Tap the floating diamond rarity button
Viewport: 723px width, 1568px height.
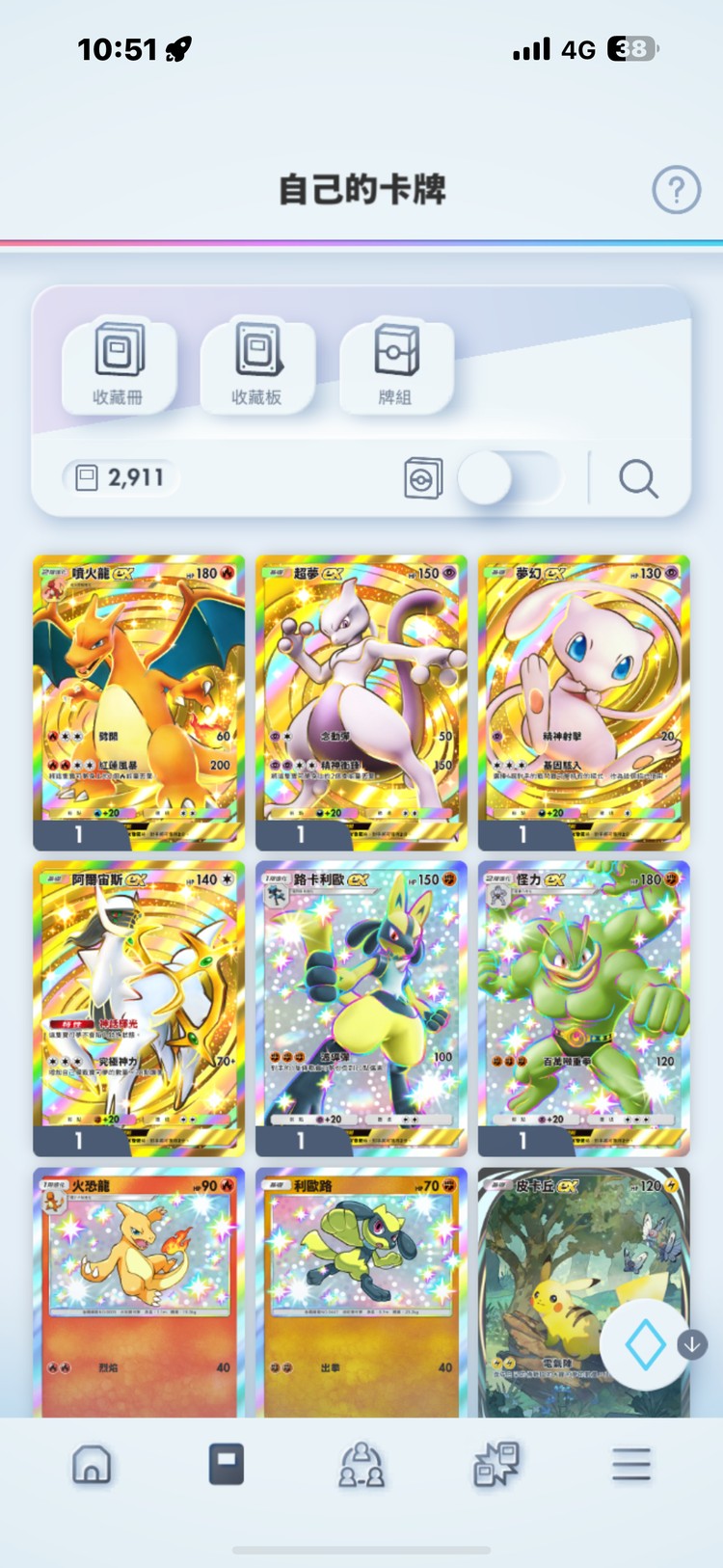[x=645, y=1345]
